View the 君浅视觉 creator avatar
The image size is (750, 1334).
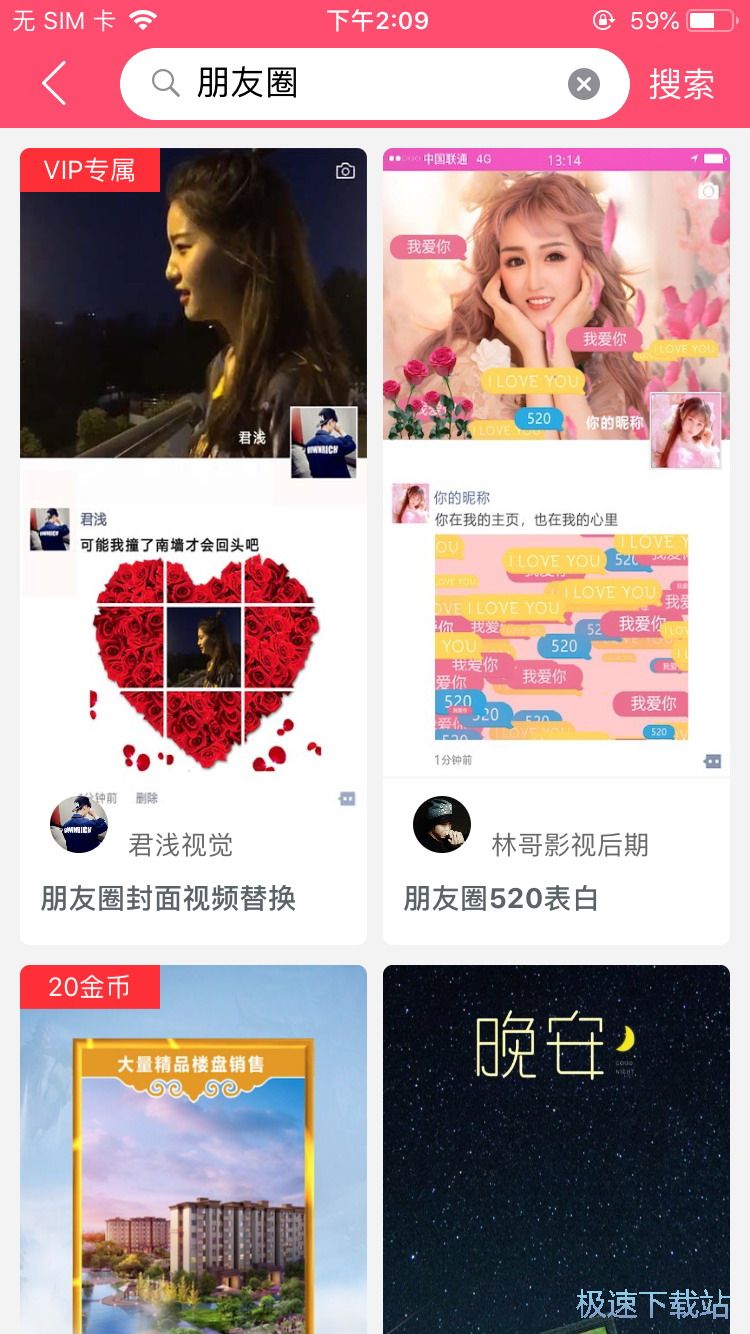[x=79, y=825]
